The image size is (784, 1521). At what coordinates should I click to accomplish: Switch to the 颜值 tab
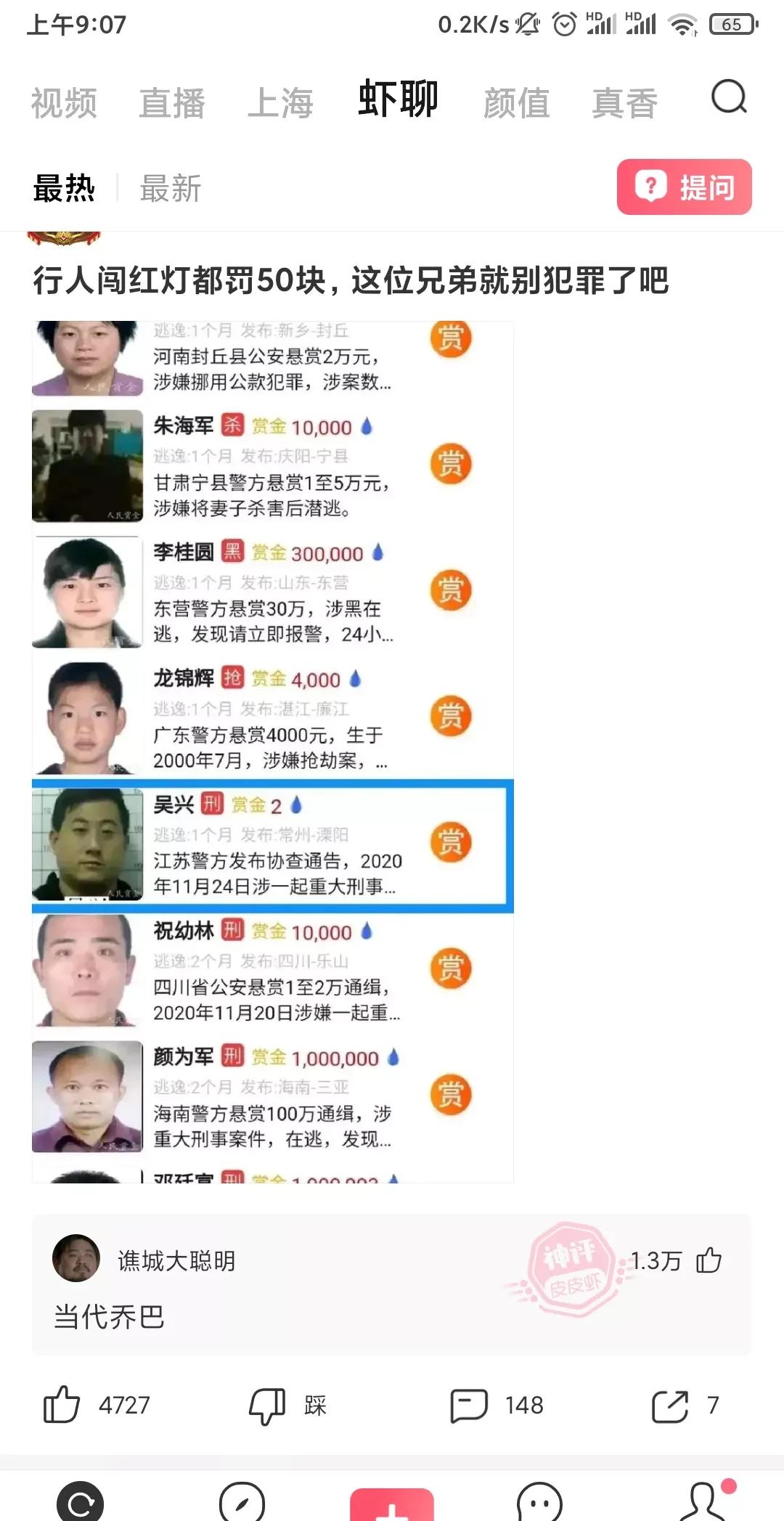[x=516, y=102]
